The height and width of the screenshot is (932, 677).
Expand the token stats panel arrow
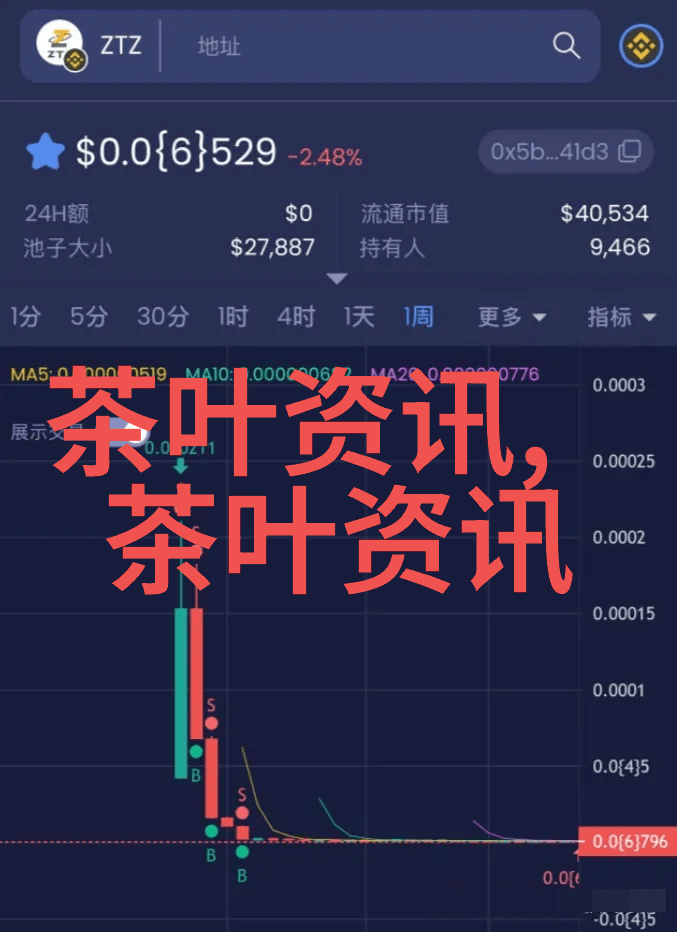point(337,279)
